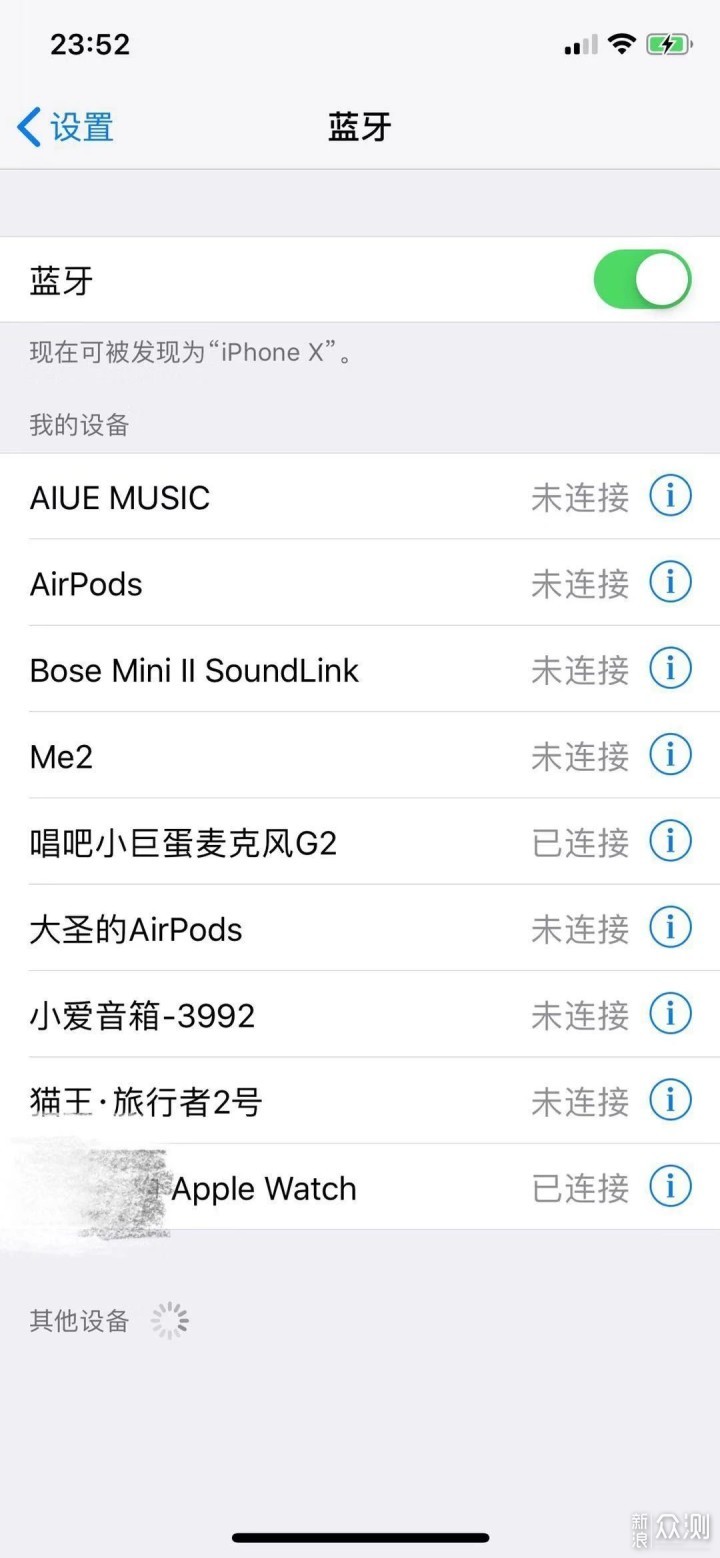The image size is (720, 1558).
Task: View info for 大圣的AirPods
Action: tap(670, 927)
